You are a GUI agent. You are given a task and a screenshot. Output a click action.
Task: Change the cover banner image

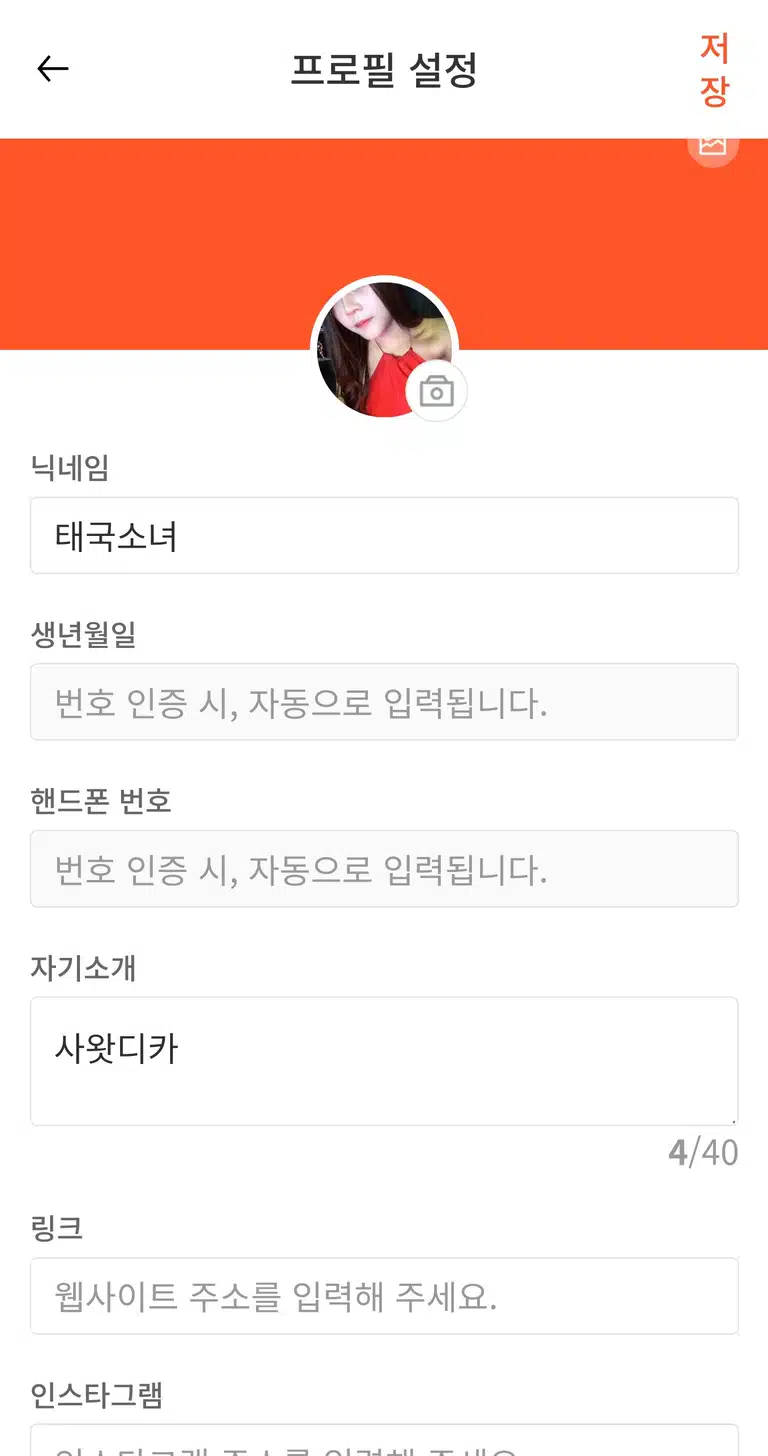tap(712, 148)
